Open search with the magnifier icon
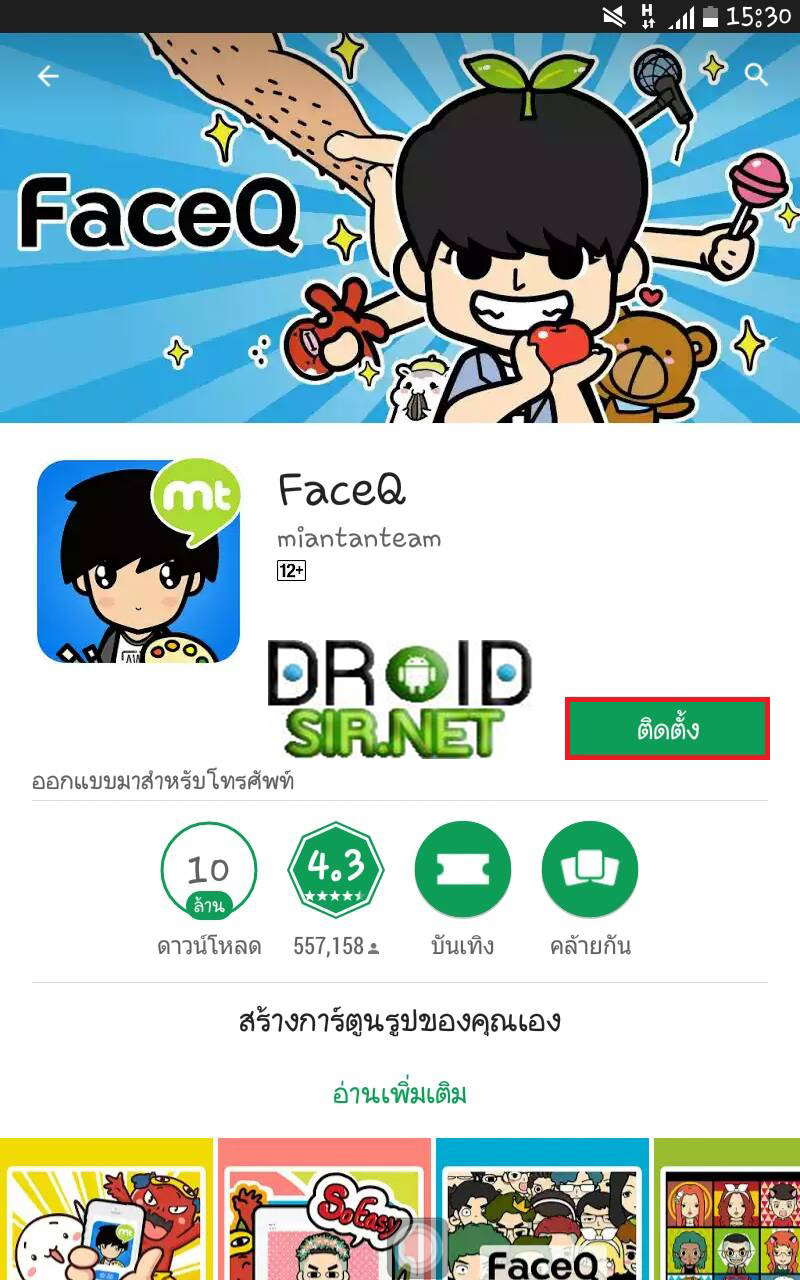This screenshot has height=1280, width=800. tap(756, 74)
